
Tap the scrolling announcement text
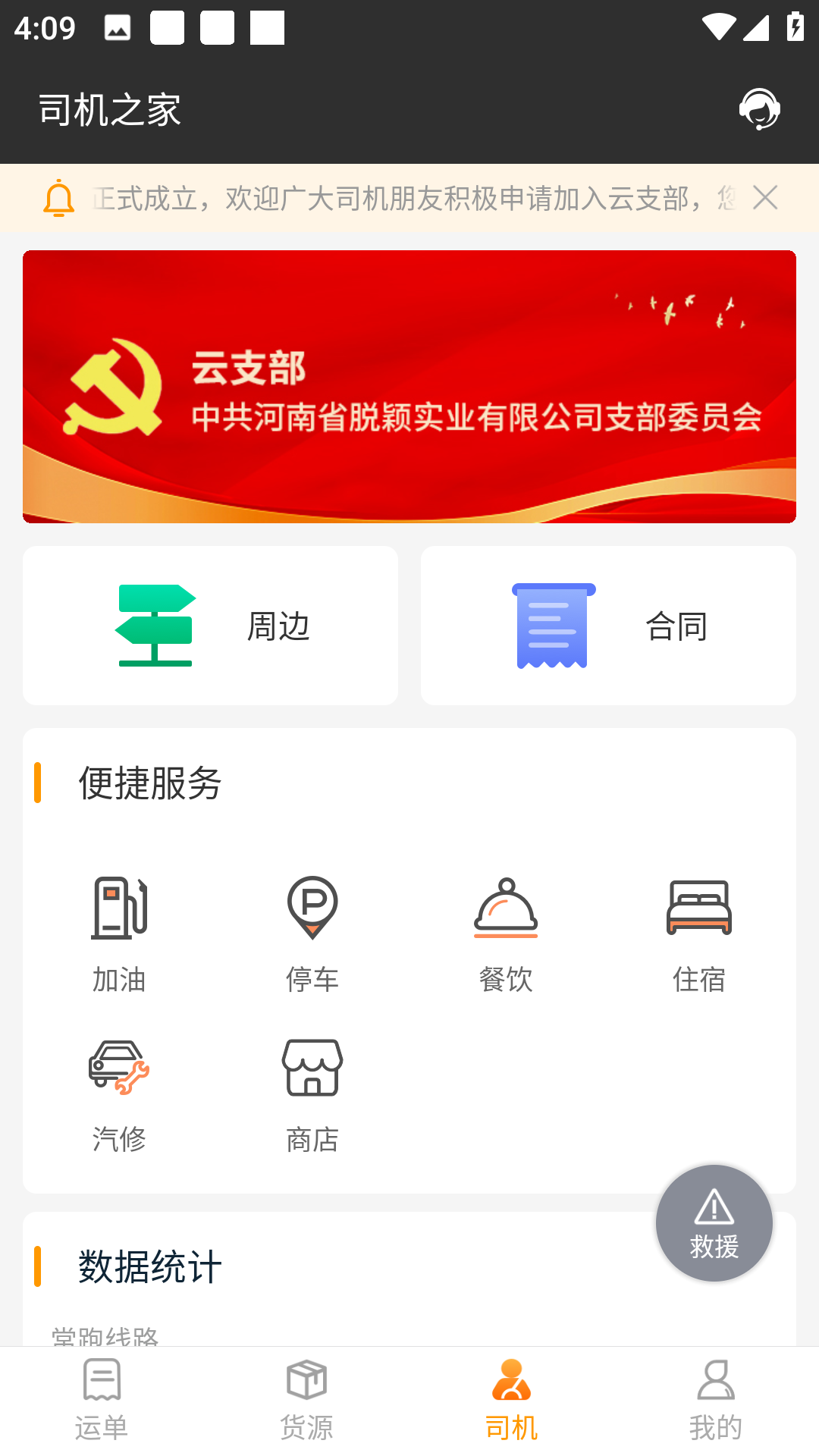click(409, 198)
